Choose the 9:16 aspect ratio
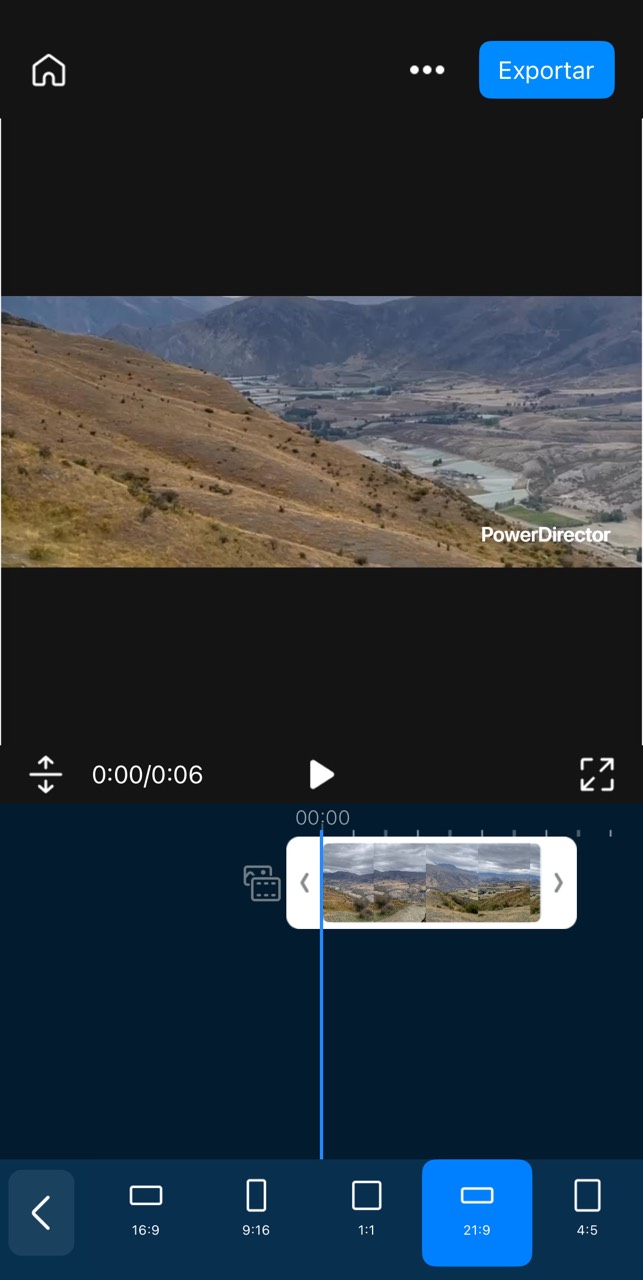Screen dimensions: 643x1280 (256, 1210)
